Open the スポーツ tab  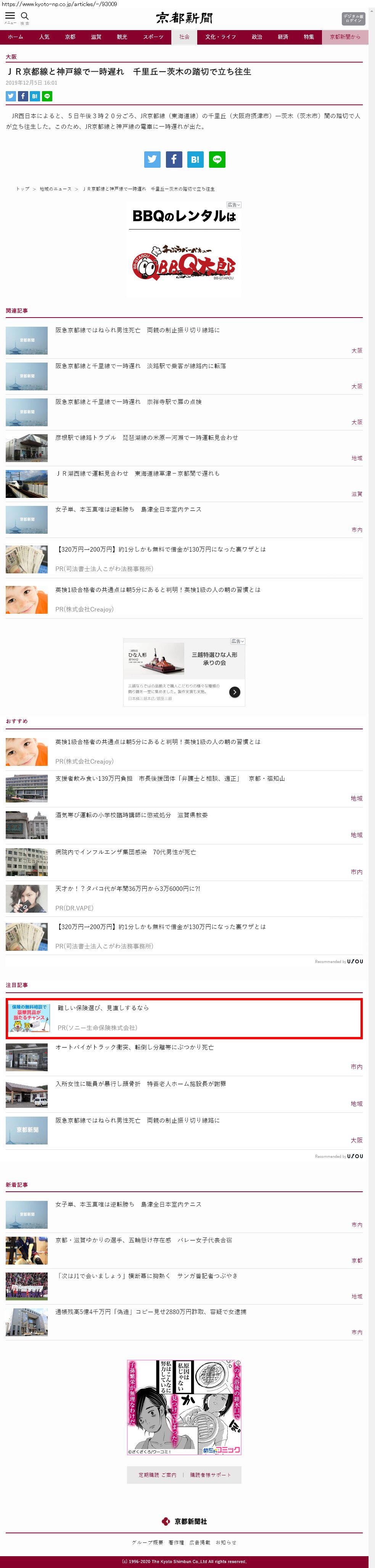[153, 37]
